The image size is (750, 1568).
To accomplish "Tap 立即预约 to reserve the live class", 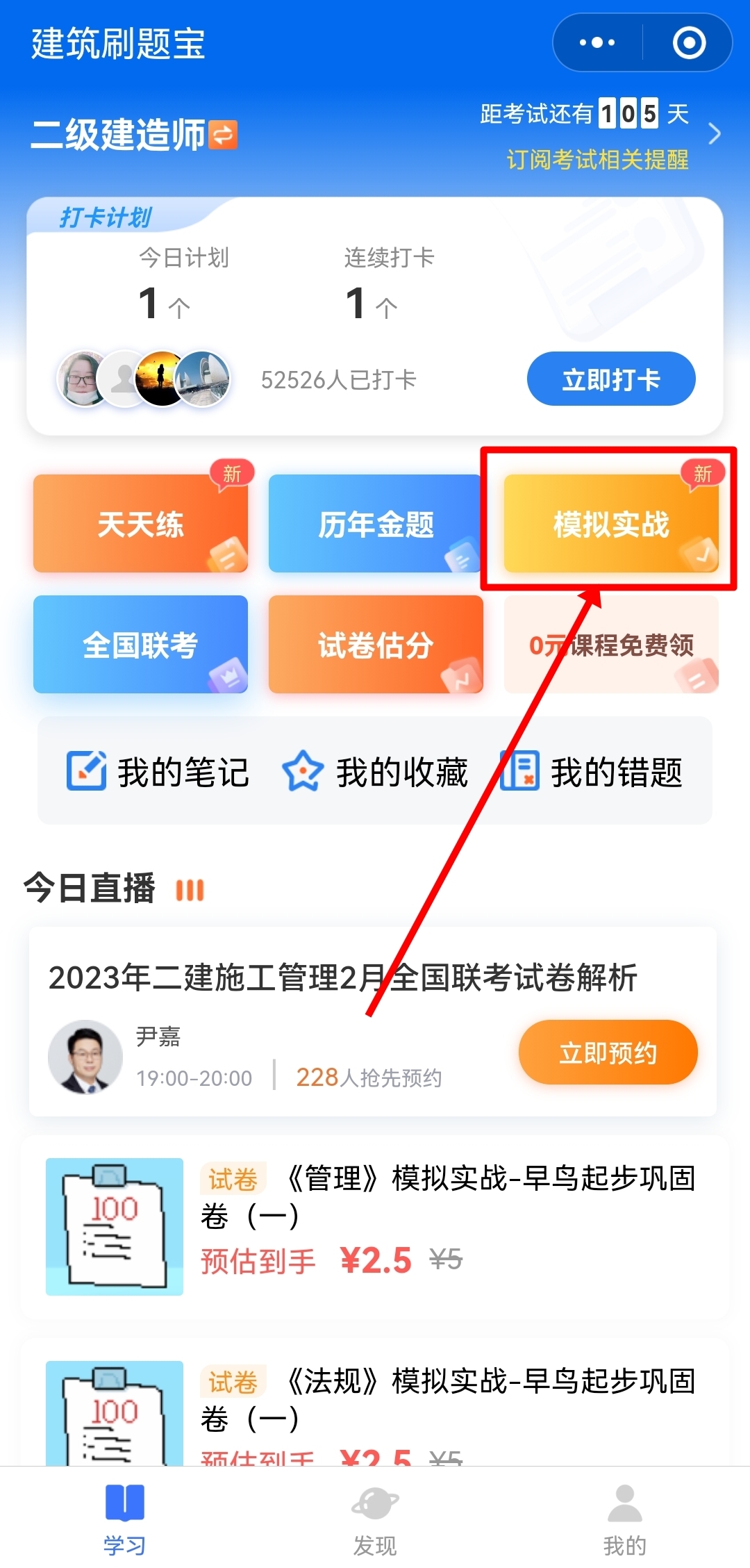I will 608,1053.
